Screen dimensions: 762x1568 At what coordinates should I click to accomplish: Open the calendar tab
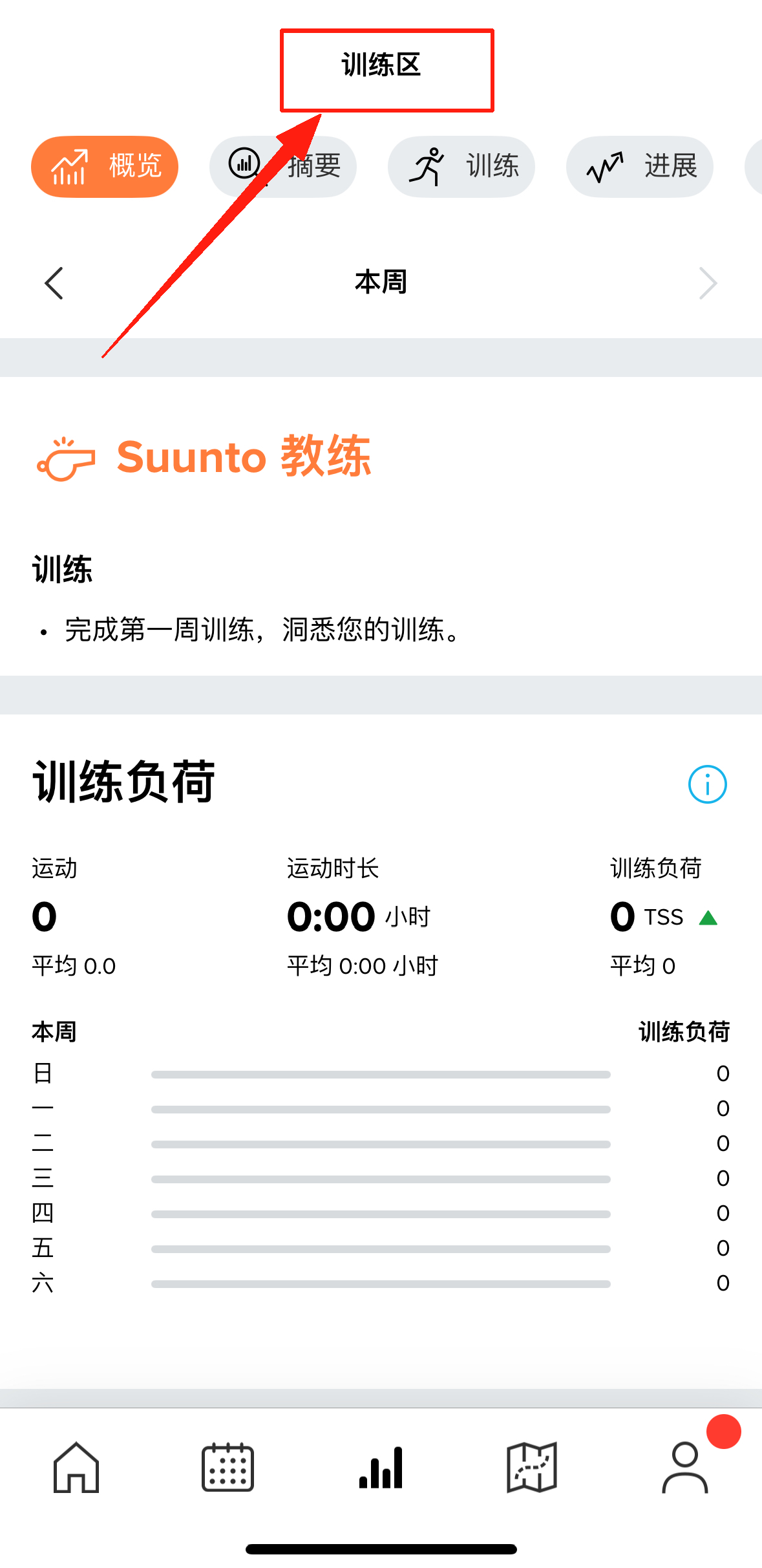pyautogui.click(x=228, y=1468)
